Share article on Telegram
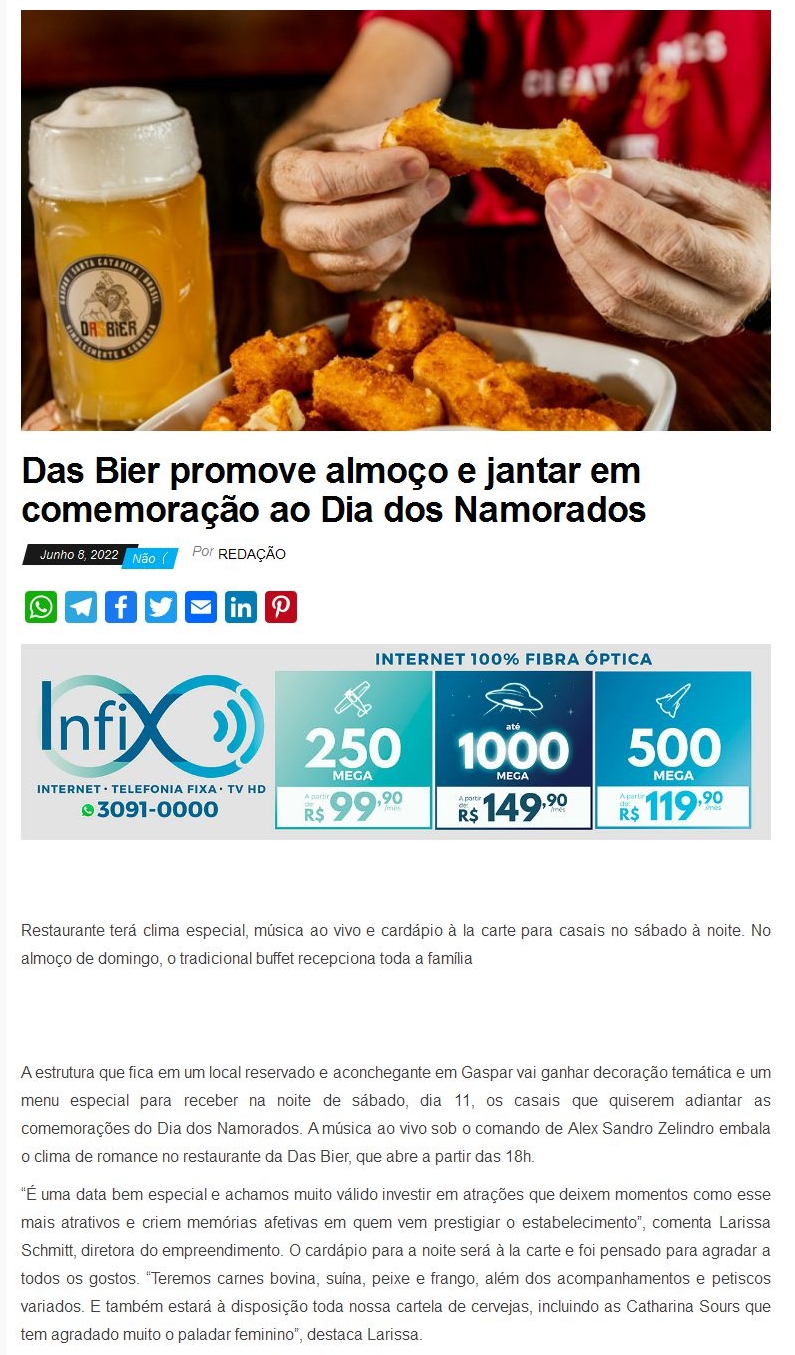This screenshot has width=795, height=1355. tap(81, 607)
